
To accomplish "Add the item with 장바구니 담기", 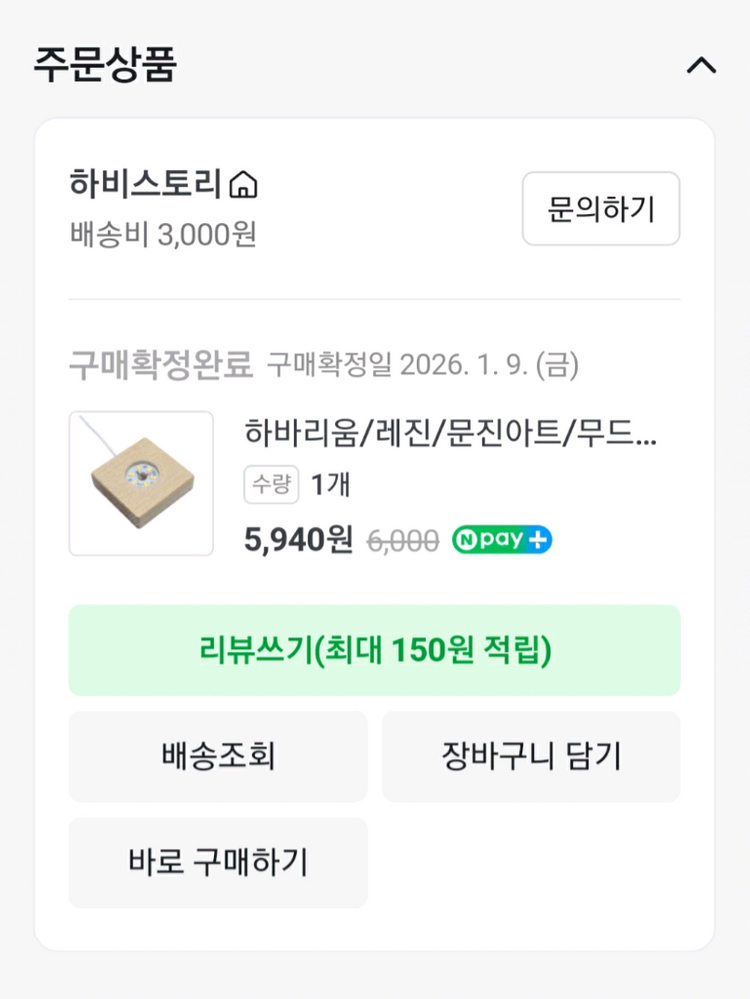I will pos(531,757).
